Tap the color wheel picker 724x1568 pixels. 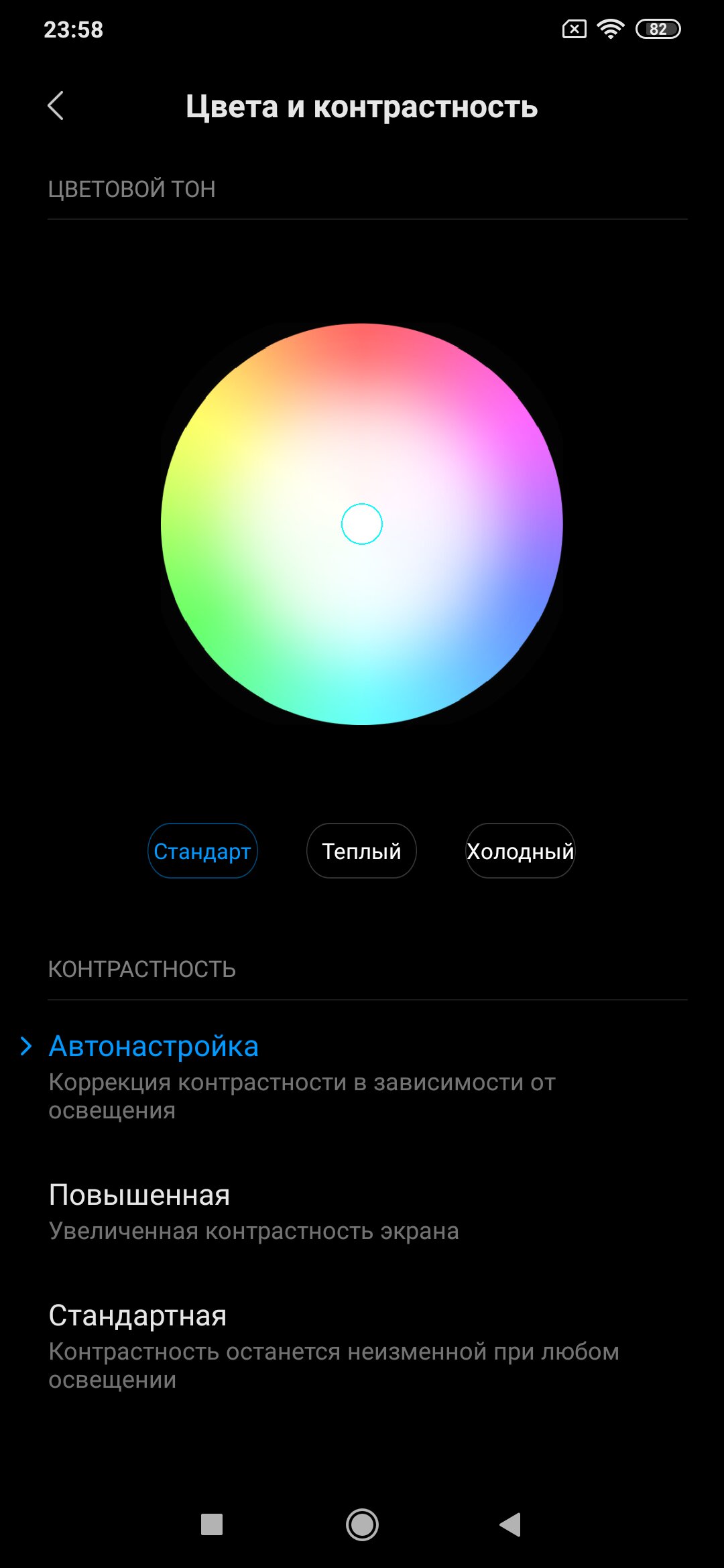[362, 524]
